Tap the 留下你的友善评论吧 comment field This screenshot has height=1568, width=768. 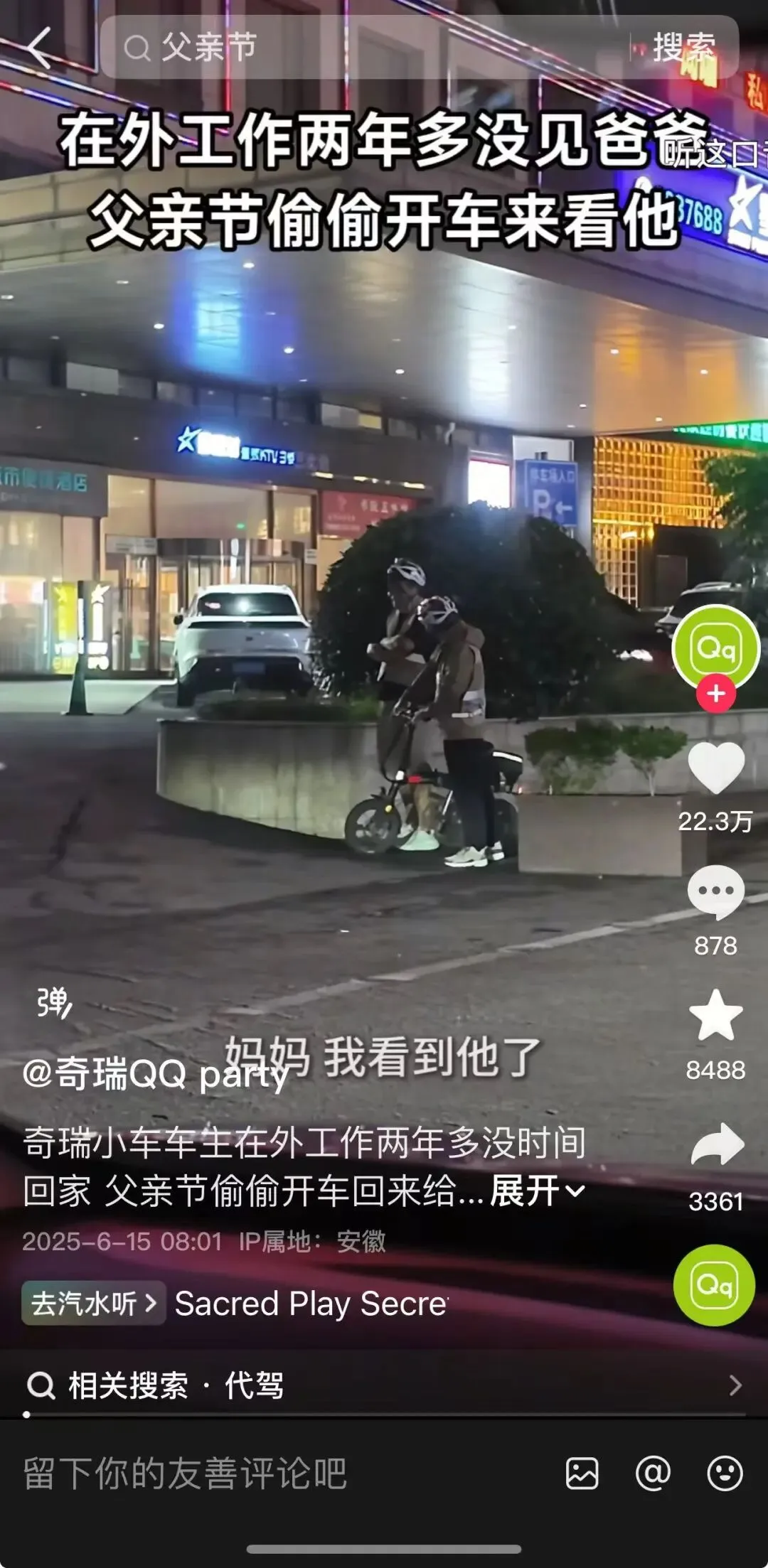[284, 1473]
